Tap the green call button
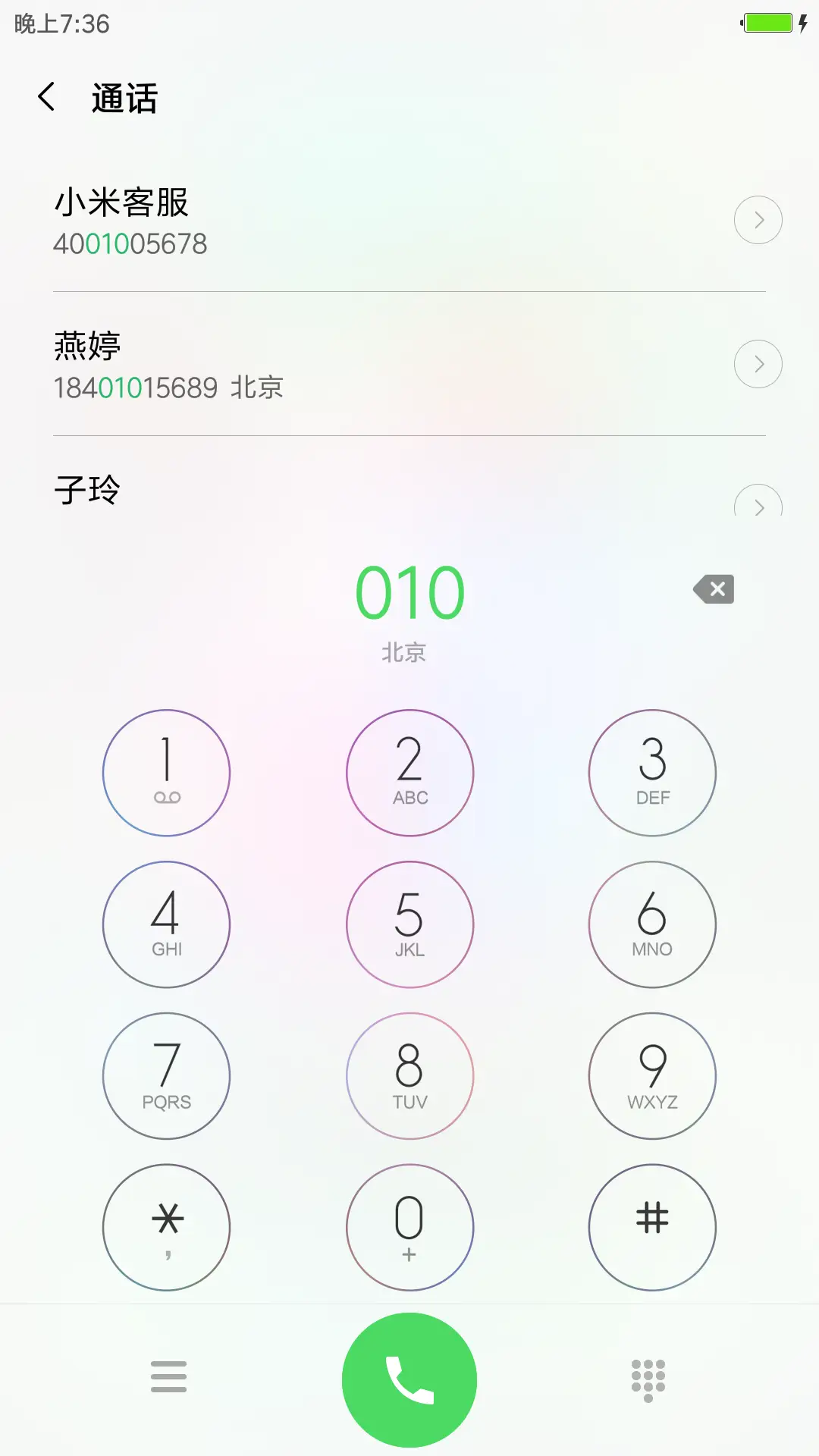The width and height of the screenshot is (819, 1456). pos(409,1379)
